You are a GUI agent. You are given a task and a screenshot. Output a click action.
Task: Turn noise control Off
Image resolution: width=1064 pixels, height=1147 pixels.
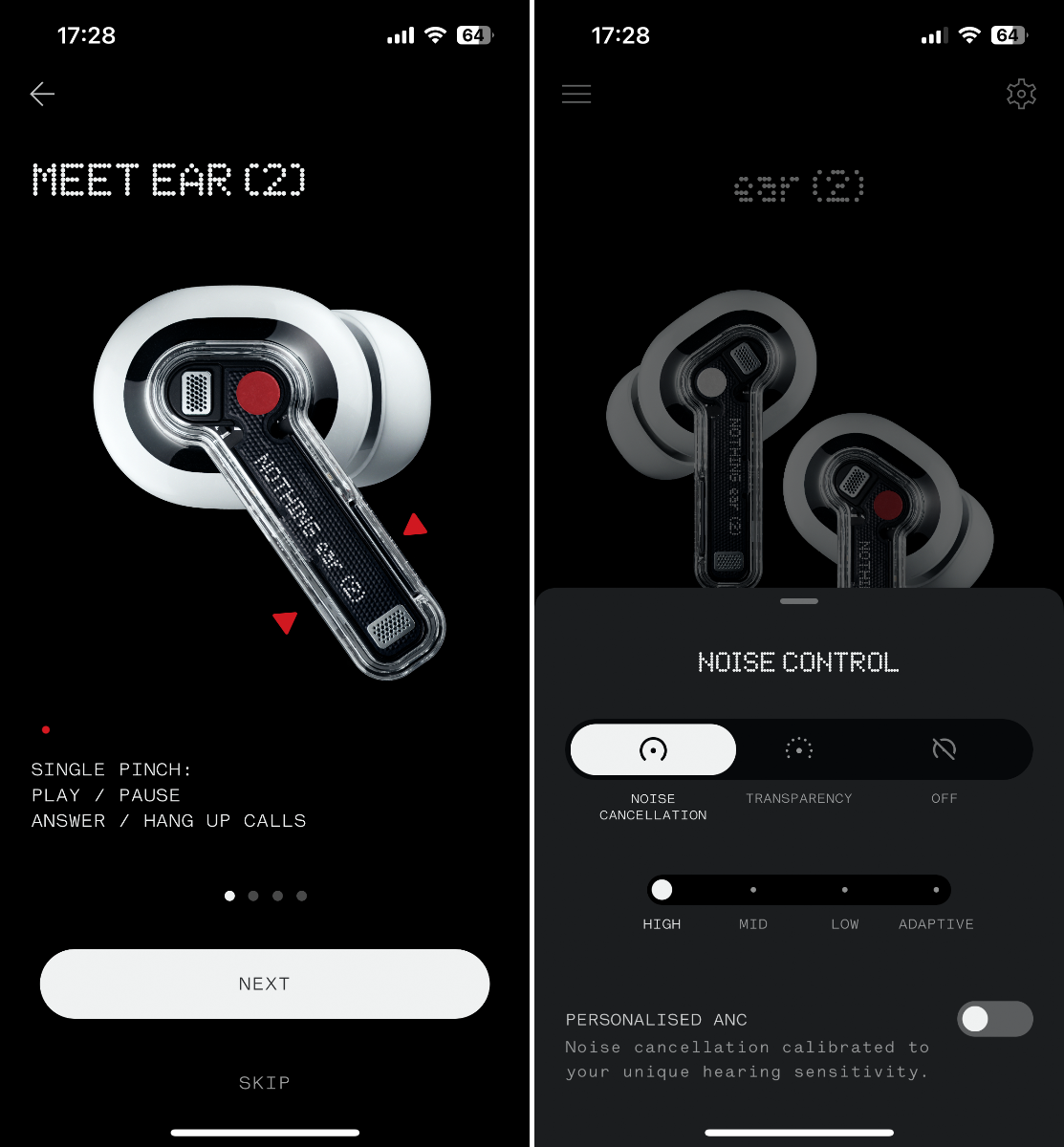(944, 750)
